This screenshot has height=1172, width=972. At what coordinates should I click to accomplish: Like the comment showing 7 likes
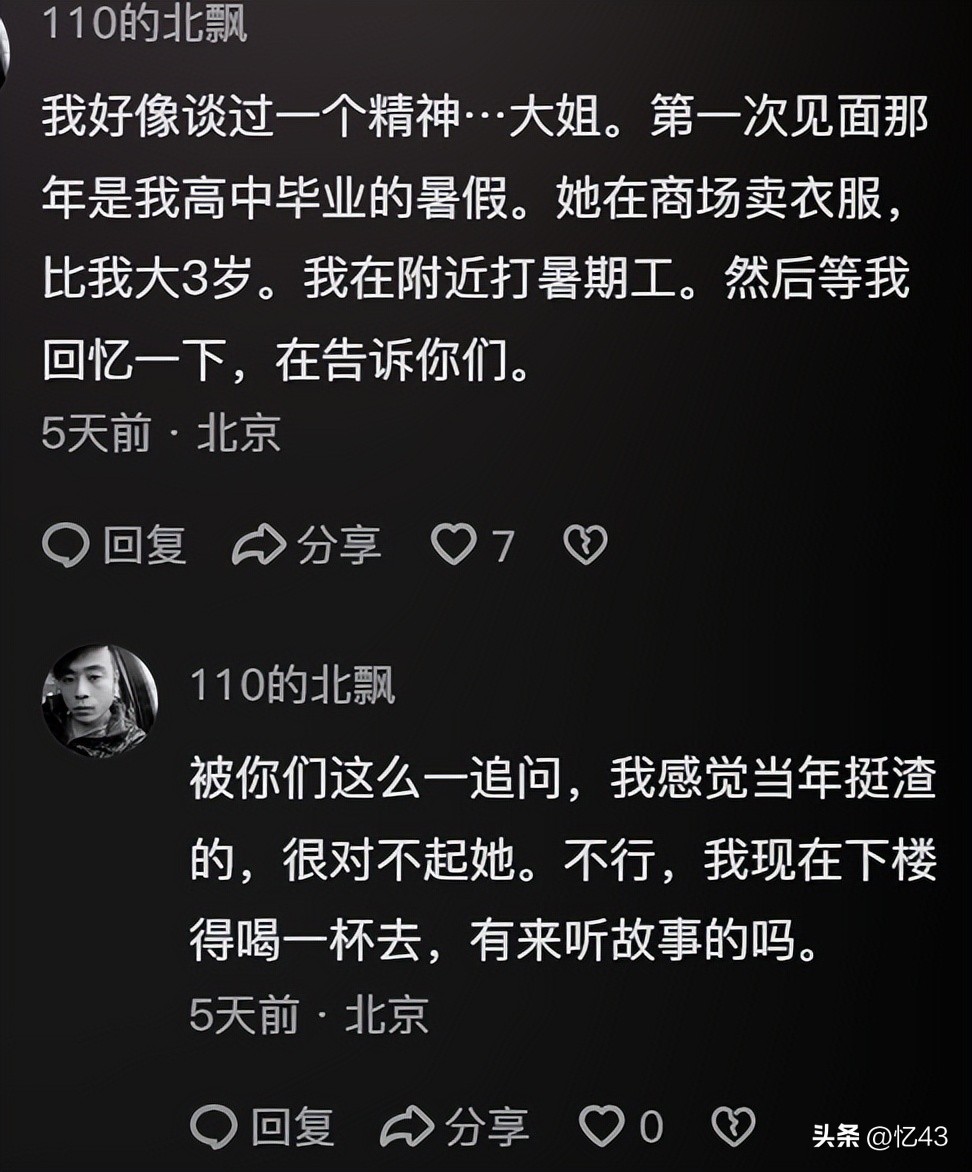click(454, 546)
